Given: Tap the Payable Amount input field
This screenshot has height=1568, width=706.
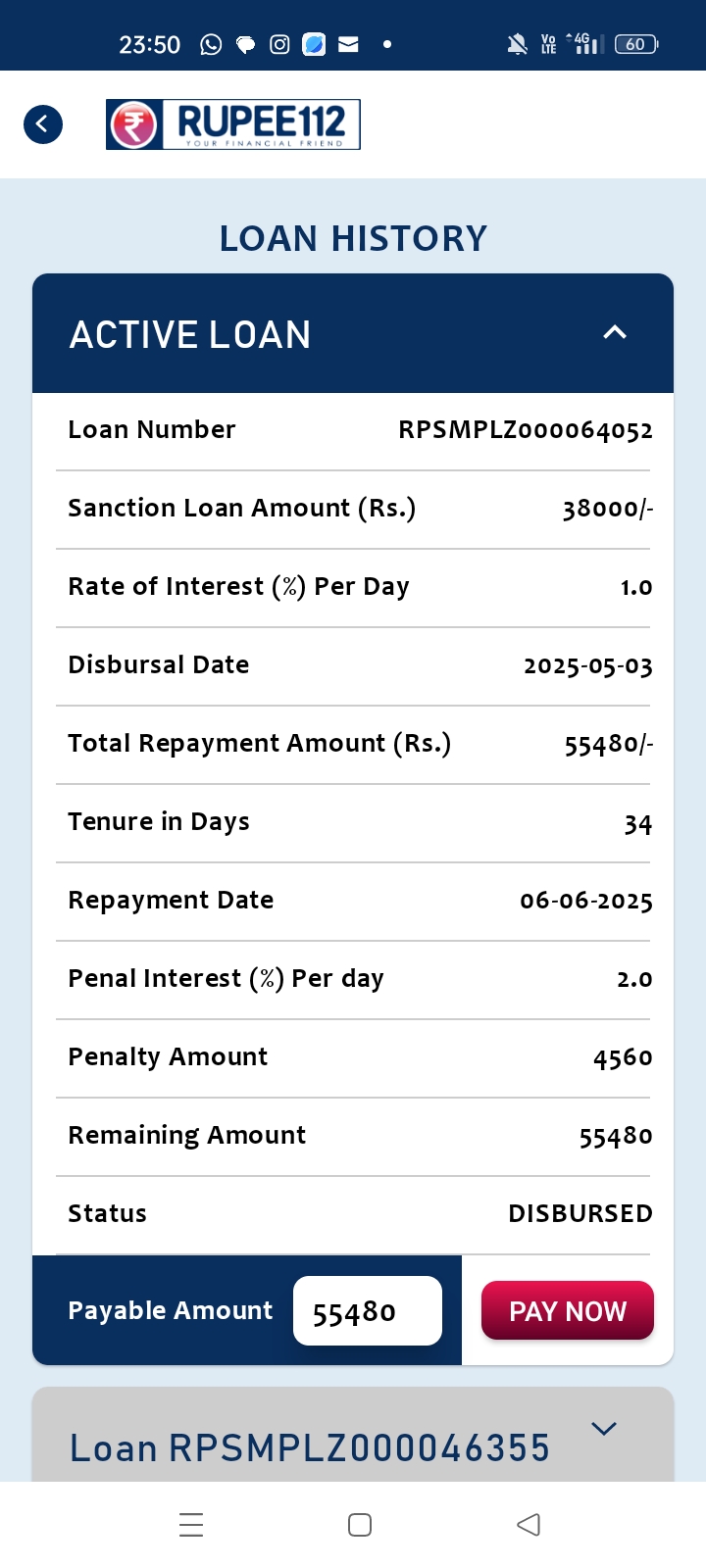Looking at the screenshot, I should pyautogui.click(x=367, y=1311).
